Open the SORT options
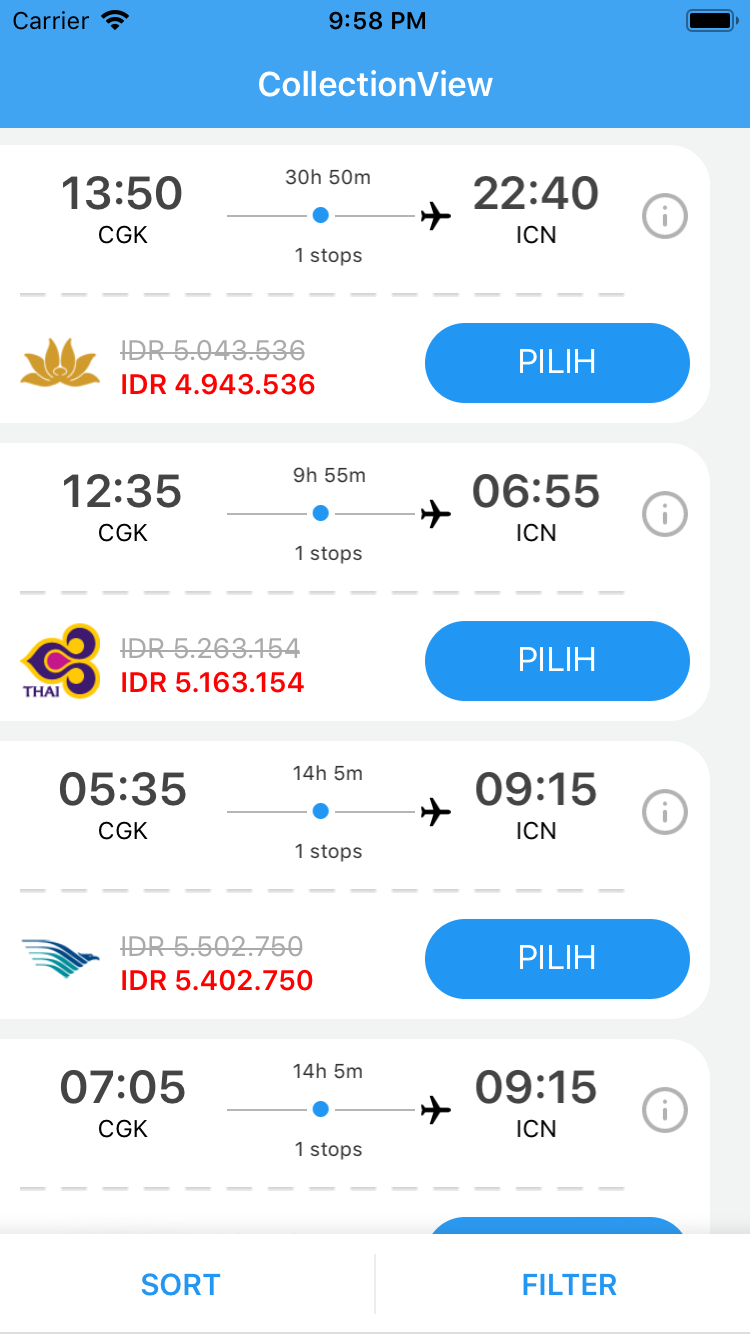The height and width of the screenshot is (1334, 750). tap(181, 1284)
